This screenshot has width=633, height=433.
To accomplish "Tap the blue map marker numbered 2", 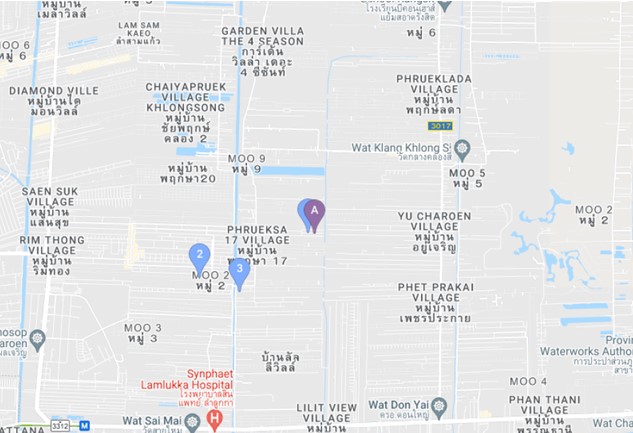I will [200, 255].
